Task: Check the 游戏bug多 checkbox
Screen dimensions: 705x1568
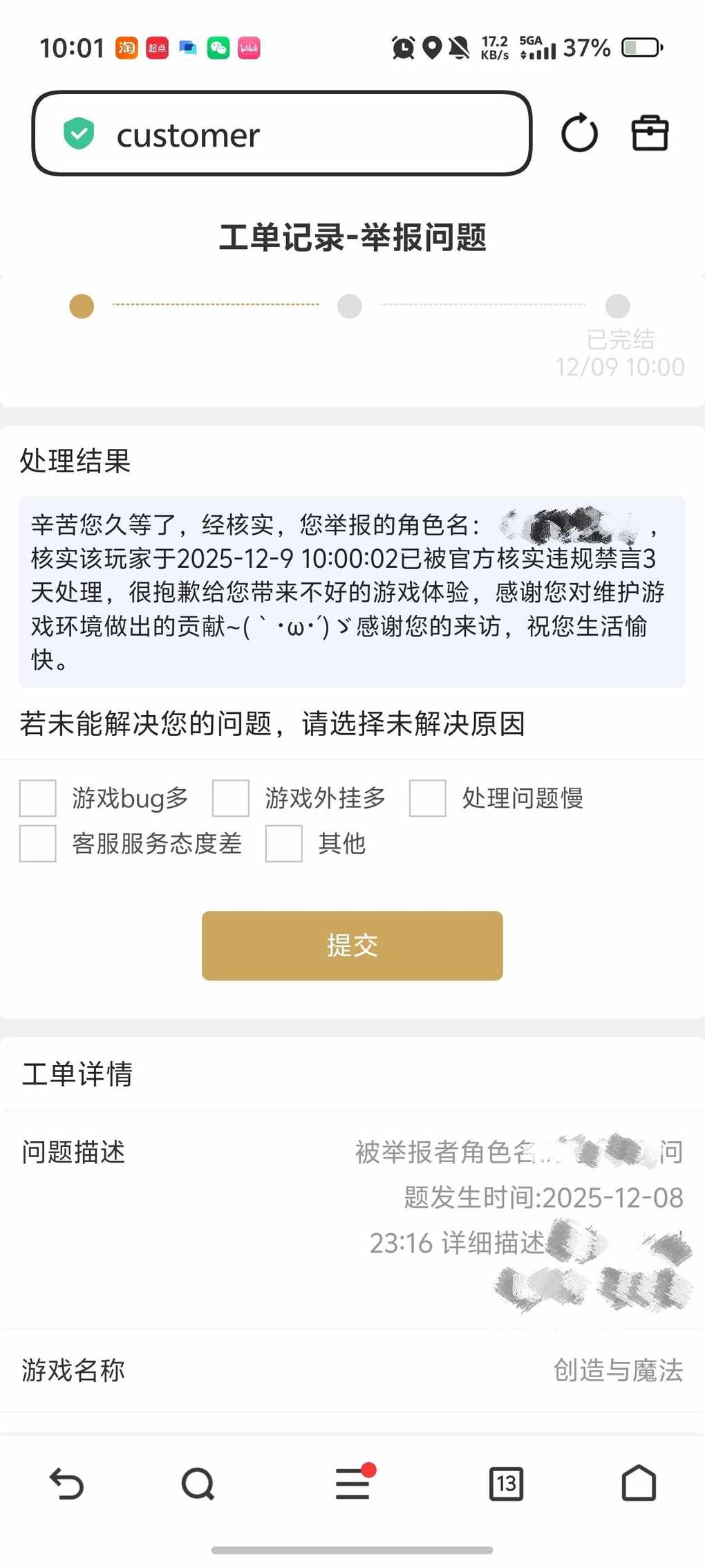Action: click(x=38, y=798)
